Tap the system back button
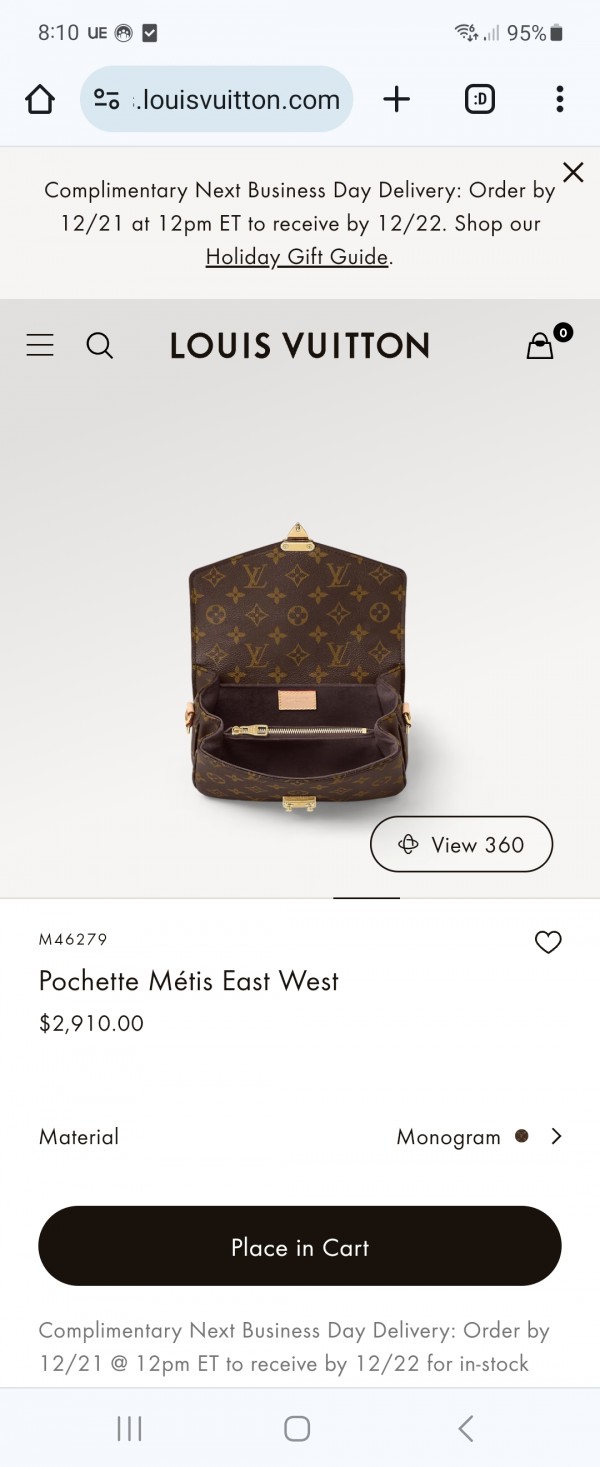 [465, 1428]
